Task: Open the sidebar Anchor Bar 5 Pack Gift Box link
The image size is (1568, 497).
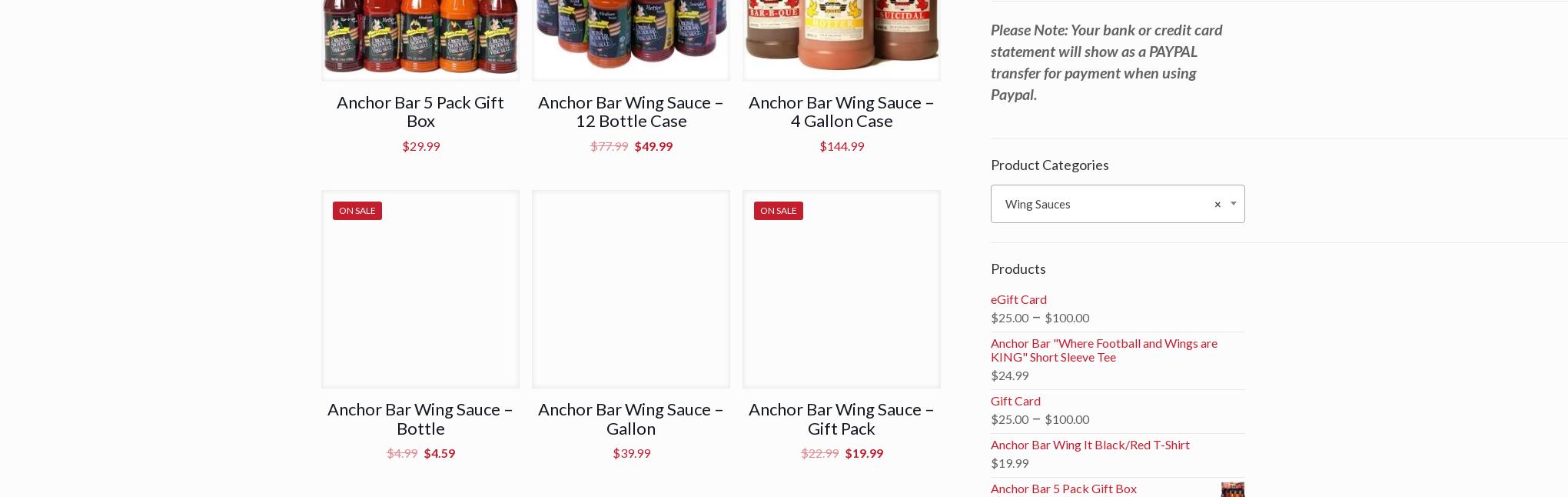Action: pyautogui.click(x=1063, y=489)
